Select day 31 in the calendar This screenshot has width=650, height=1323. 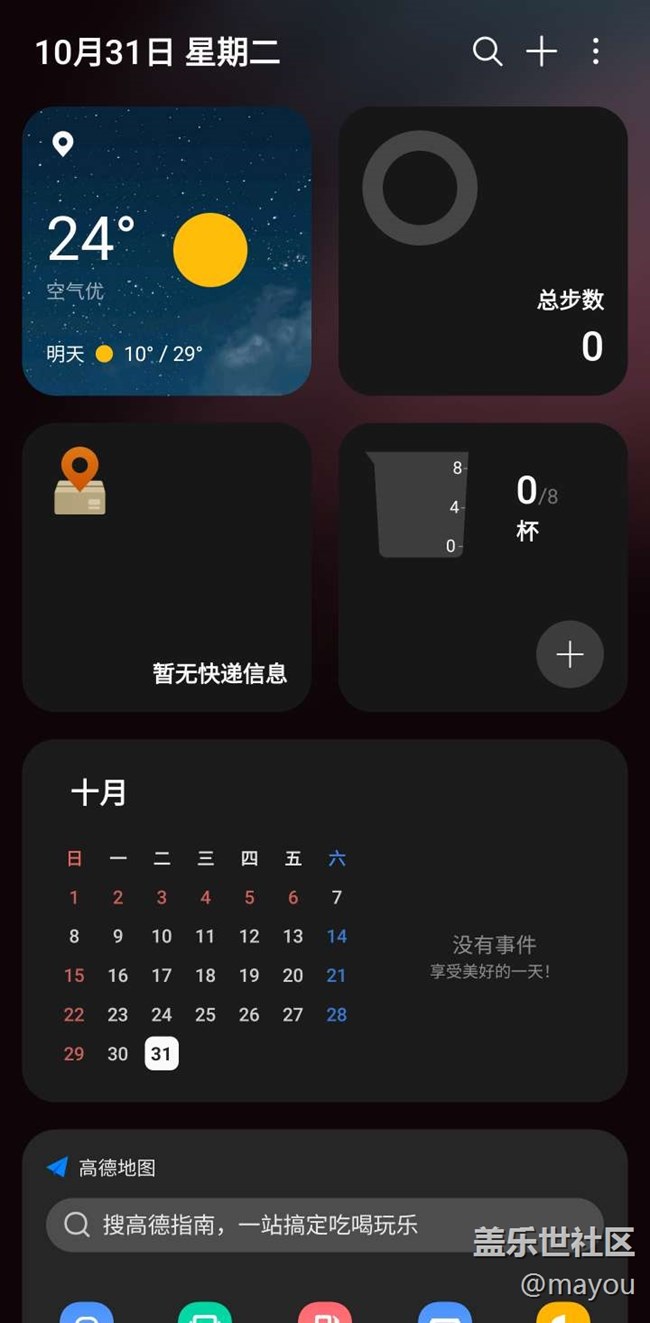(x=161, y=1053)
